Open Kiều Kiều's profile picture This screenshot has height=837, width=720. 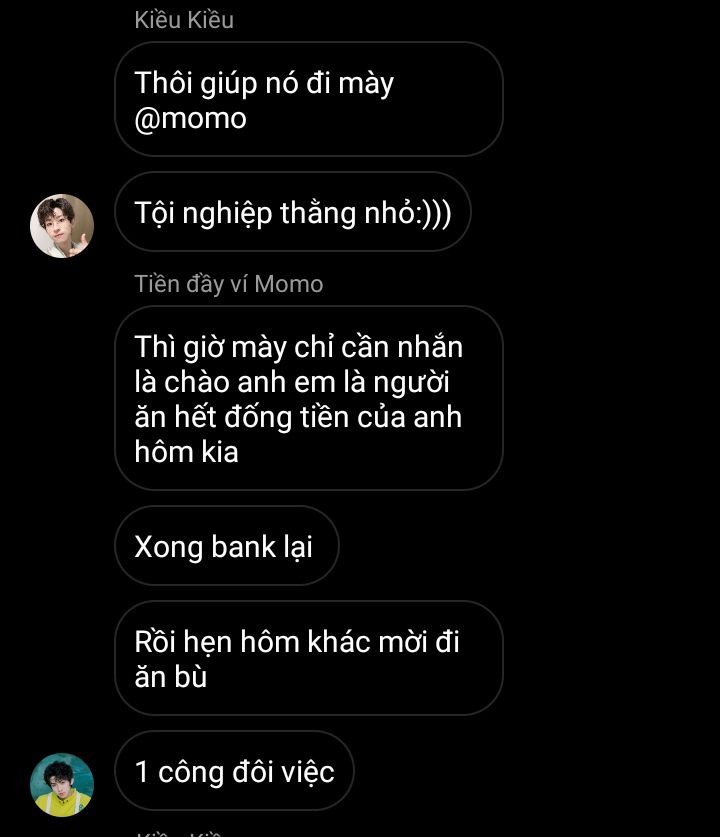click(62, 226)
